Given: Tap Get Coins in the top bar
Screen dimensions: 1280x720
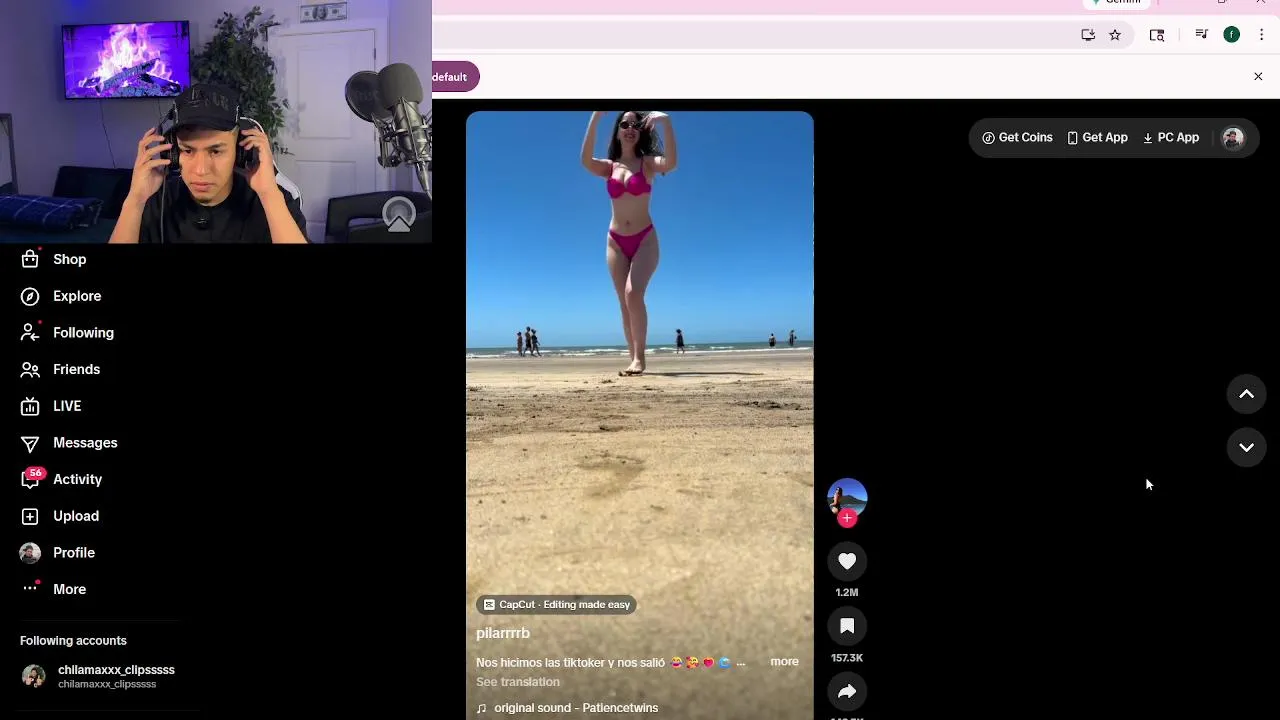Looking at the screenshot, I should [x=1017, y=138].
